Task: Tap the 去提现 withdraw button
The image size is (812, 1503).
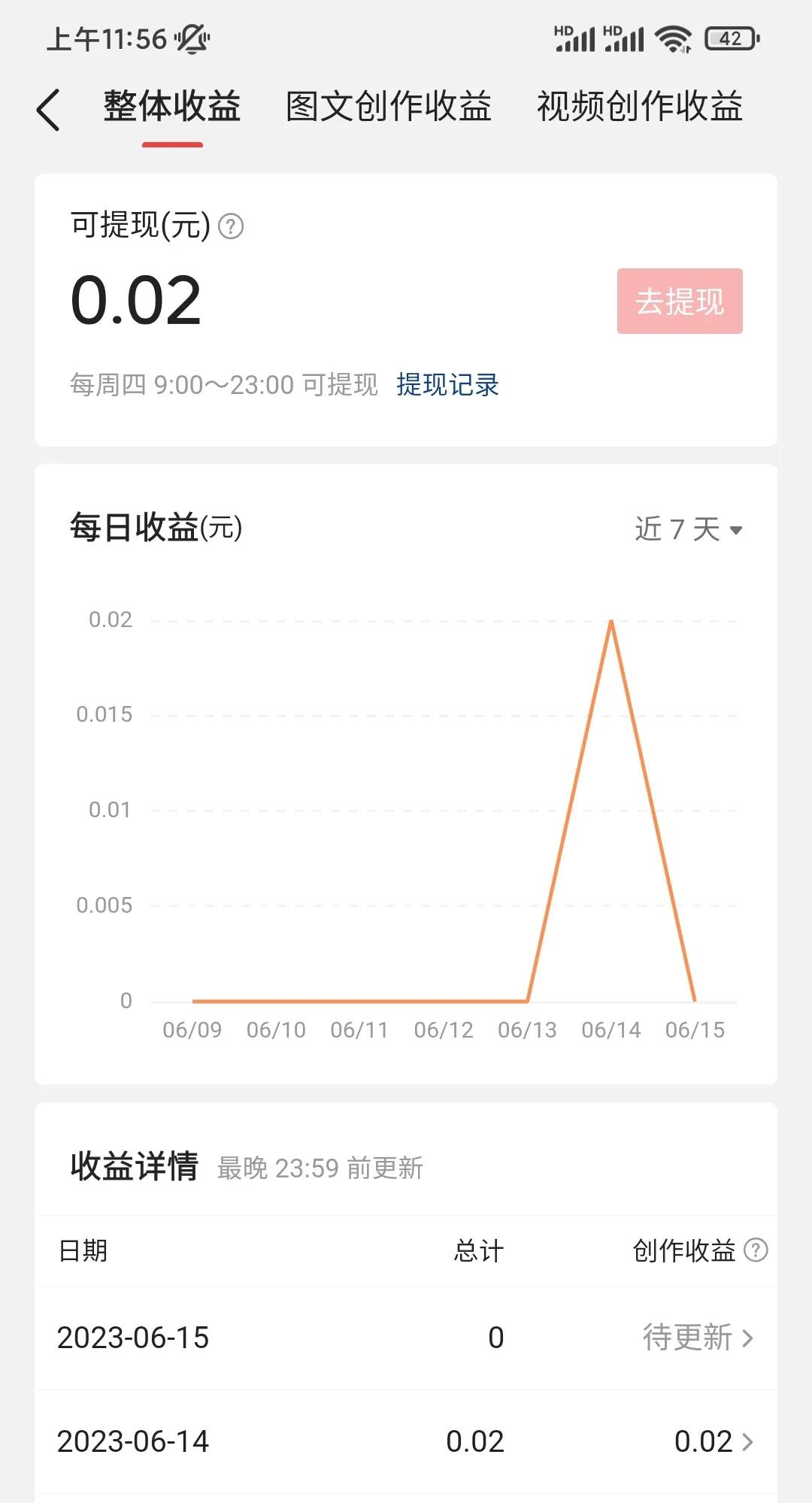Action: [679, 301]
